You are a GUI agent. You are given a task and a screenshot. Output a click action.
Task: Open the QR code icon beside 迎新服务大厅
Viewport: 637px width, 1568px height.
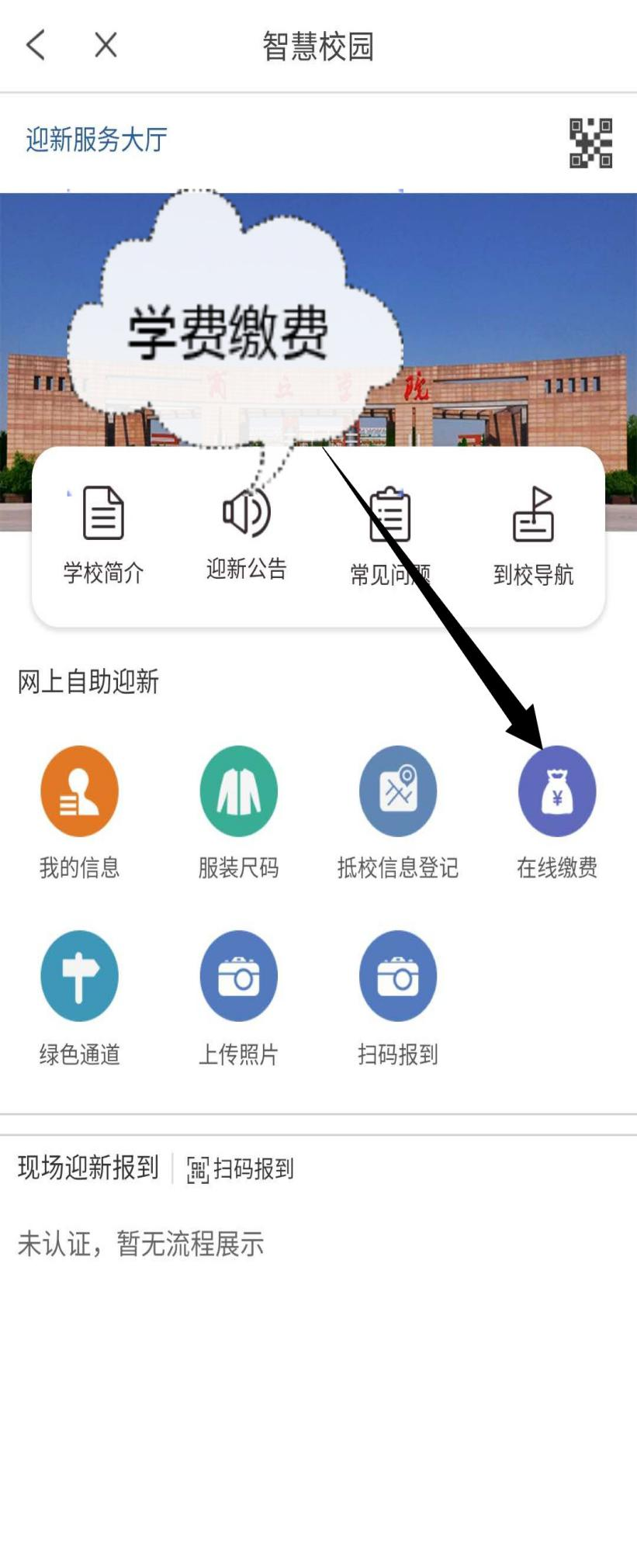(590, 143)
